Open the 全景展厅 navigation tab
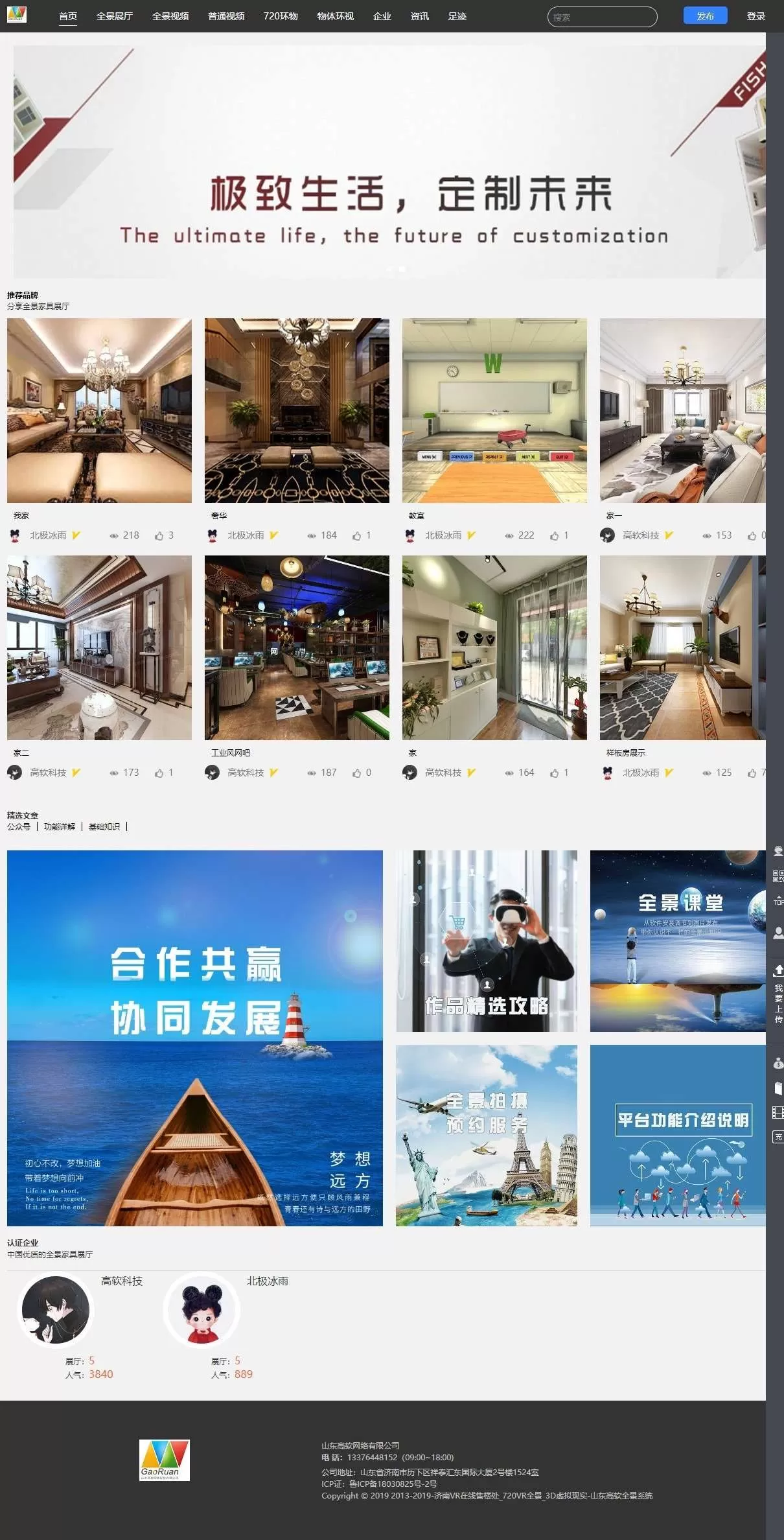Viewport: 784px width, 1540px height. [115, 16]
